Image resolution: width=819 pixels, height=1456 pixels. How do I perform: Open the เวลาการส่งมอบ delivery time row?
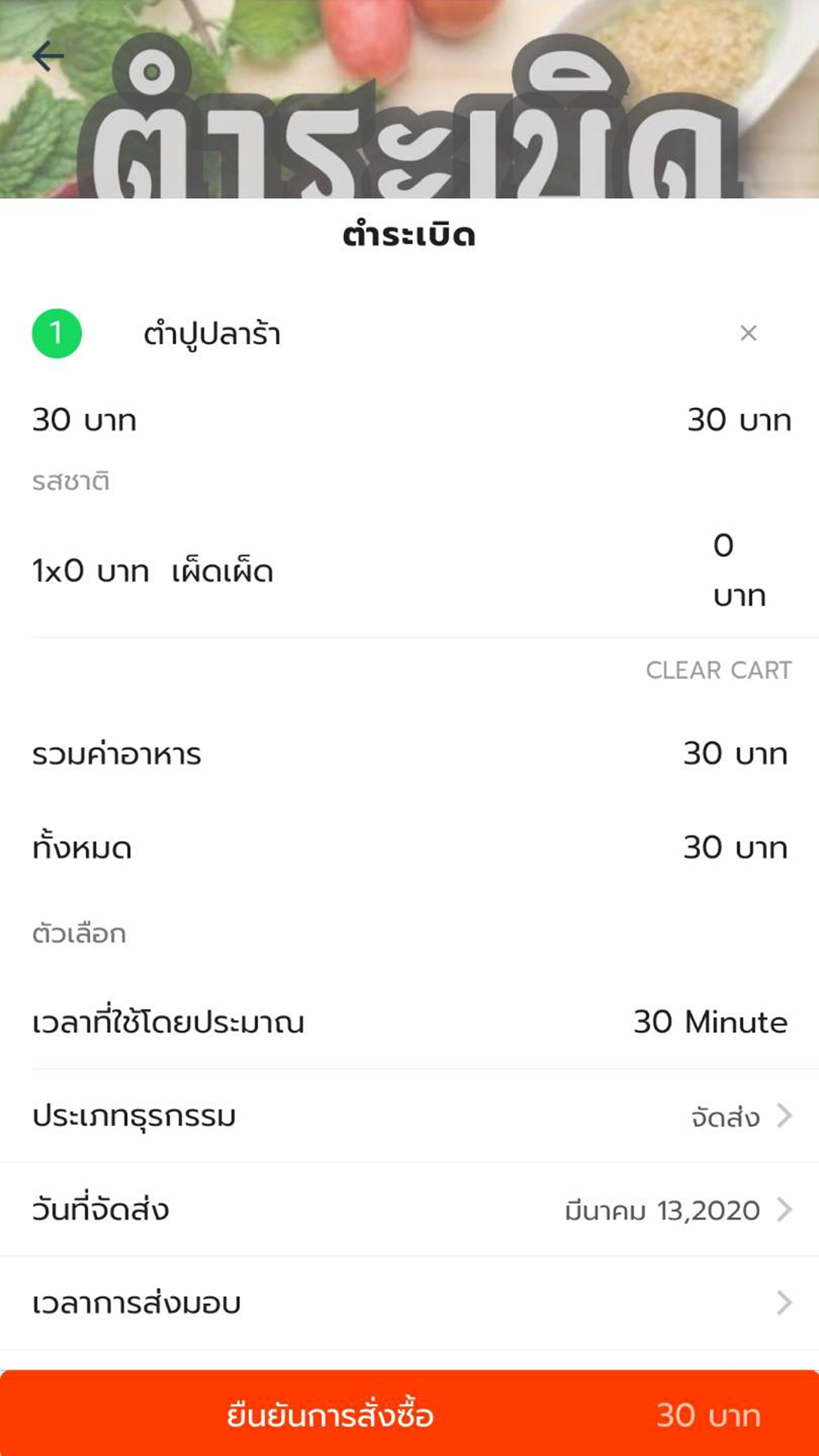point(409,1303)
